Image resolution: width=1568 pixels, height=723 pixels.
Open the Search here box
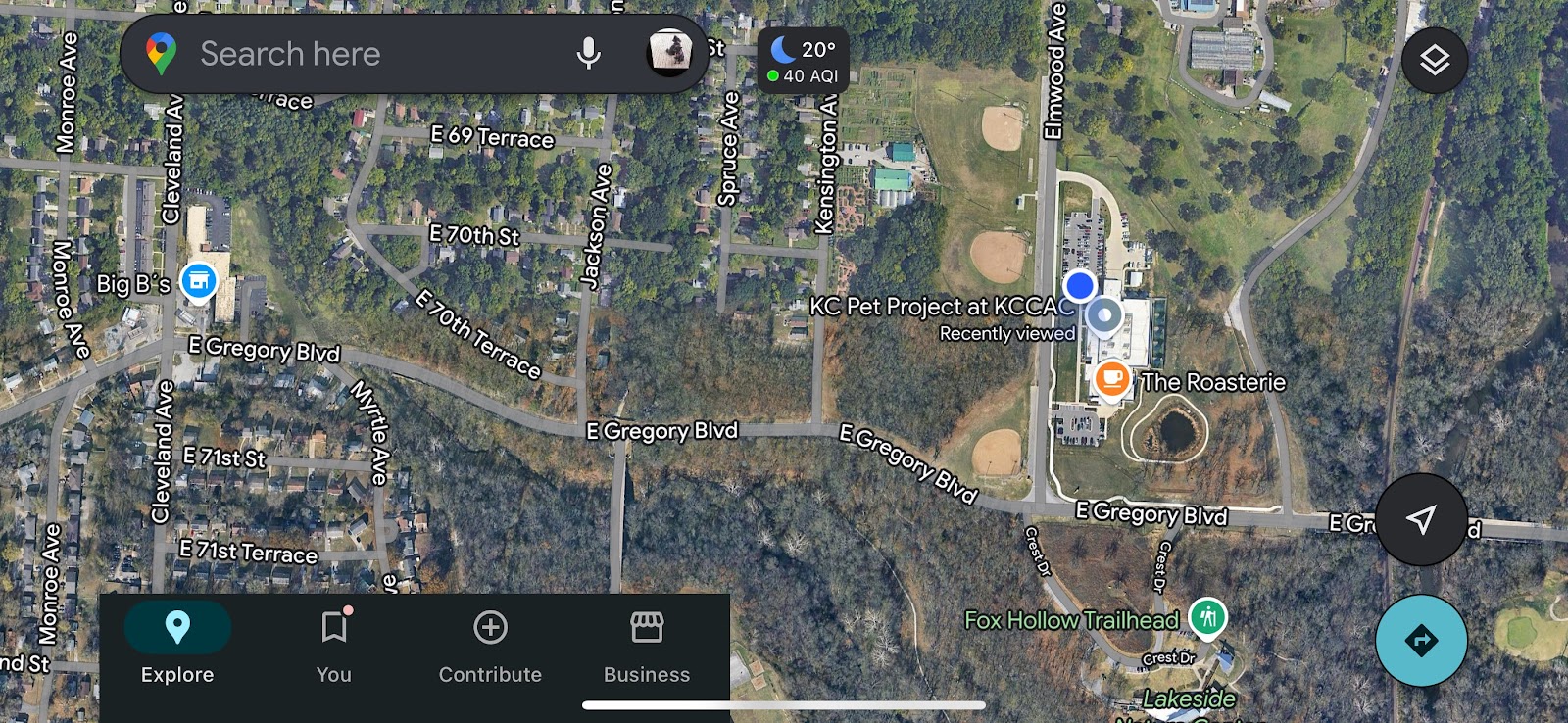tap(372, 54)
